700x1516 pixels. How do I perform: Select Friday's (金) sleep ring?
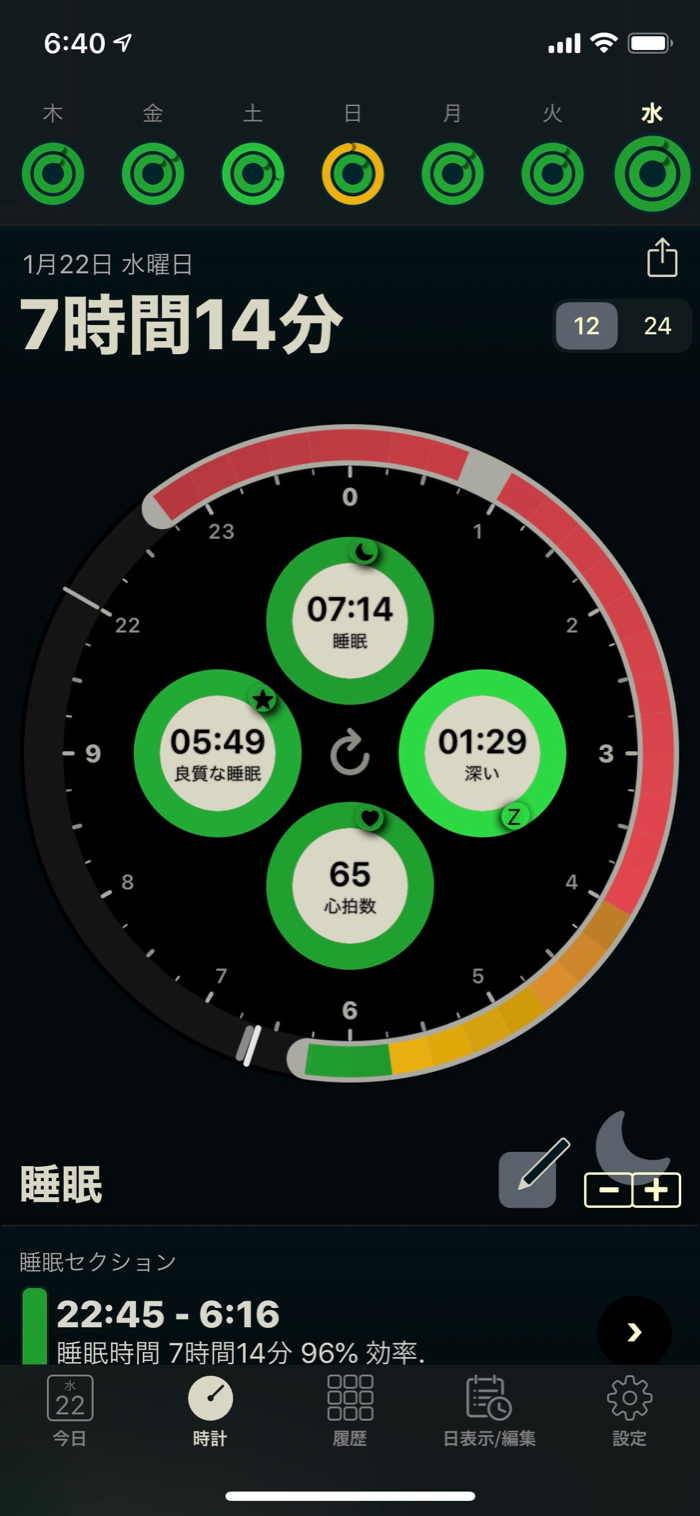tap(153, 173)
